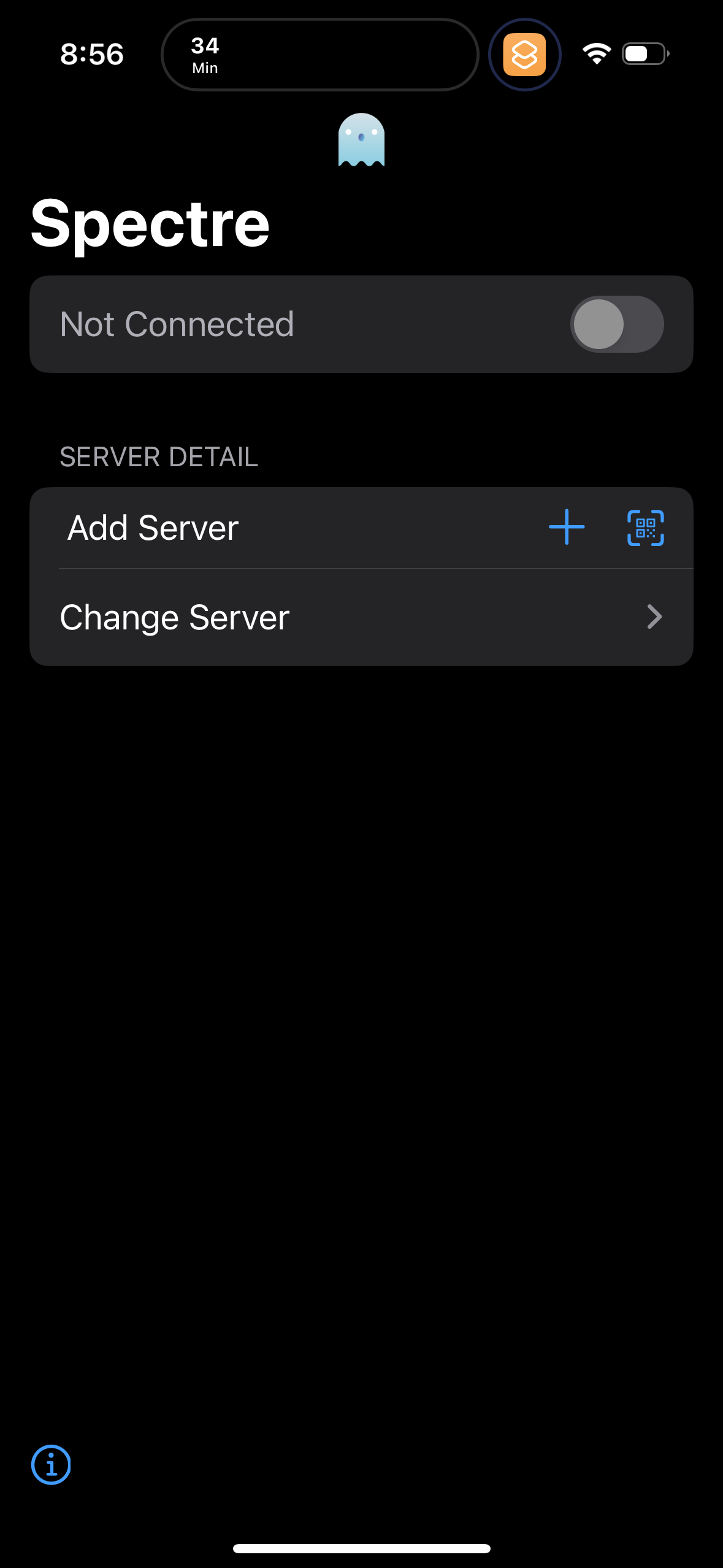723x1568 pixels.
Task: Toggle the connection switch off and on
Action: tap(616, 324)
